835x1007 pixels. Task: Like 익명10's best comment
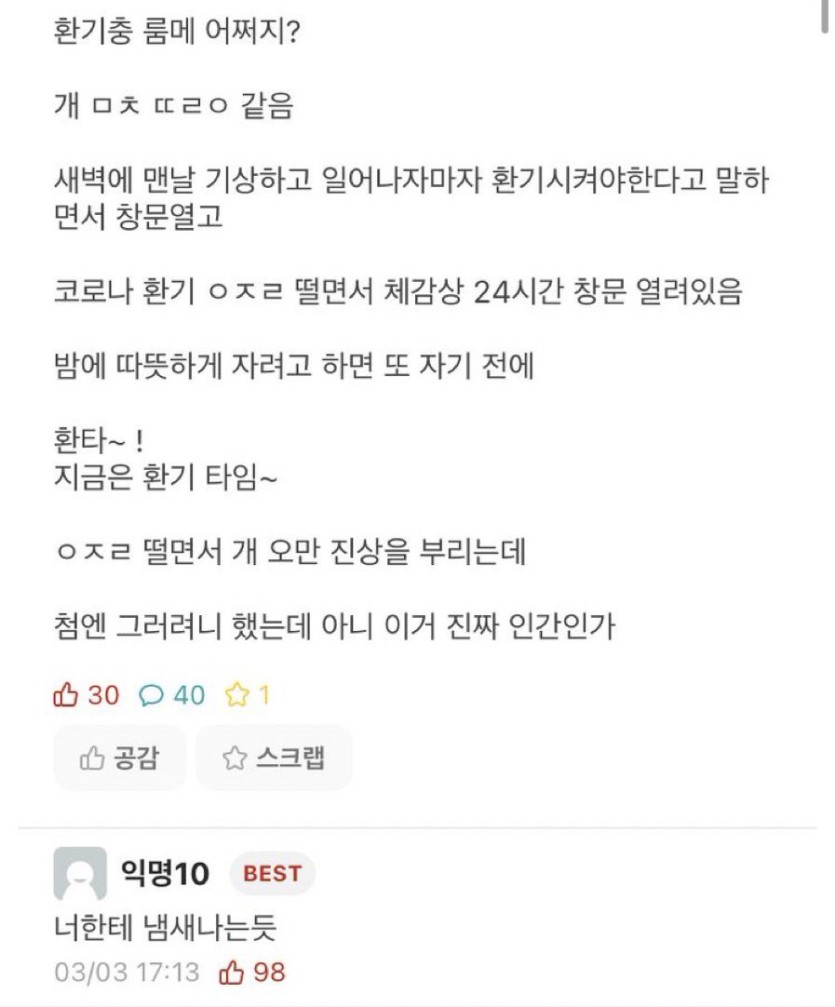click(x=252, y=972)
